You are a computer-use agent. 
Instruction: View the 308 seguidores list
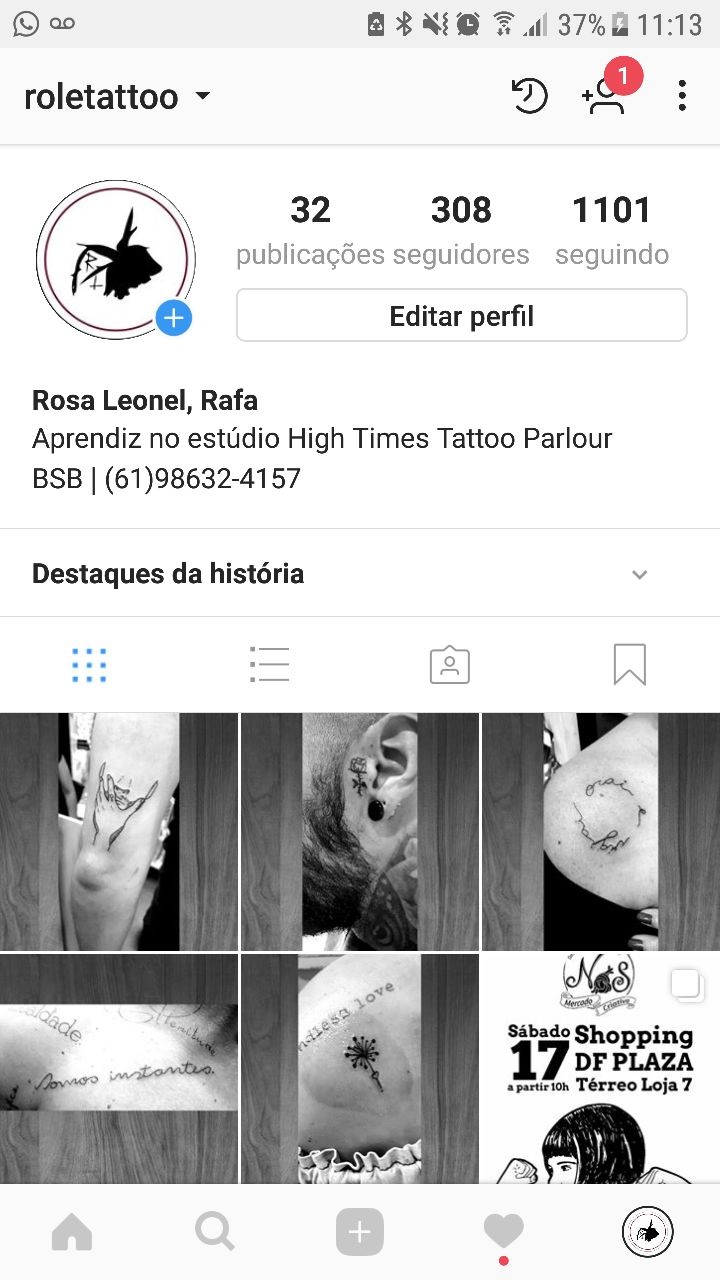tap(461, 230)
